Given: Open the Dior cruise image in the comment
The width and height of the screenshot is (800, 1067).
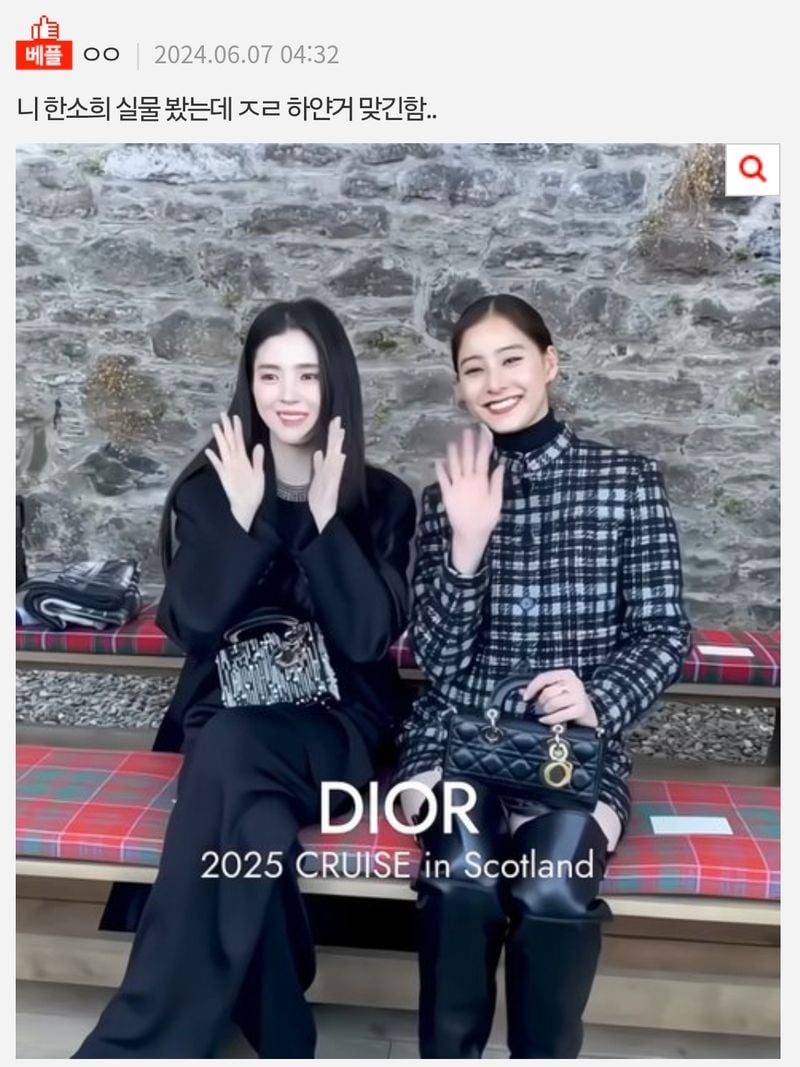Looking at the screenshot, I should point(398,600).
